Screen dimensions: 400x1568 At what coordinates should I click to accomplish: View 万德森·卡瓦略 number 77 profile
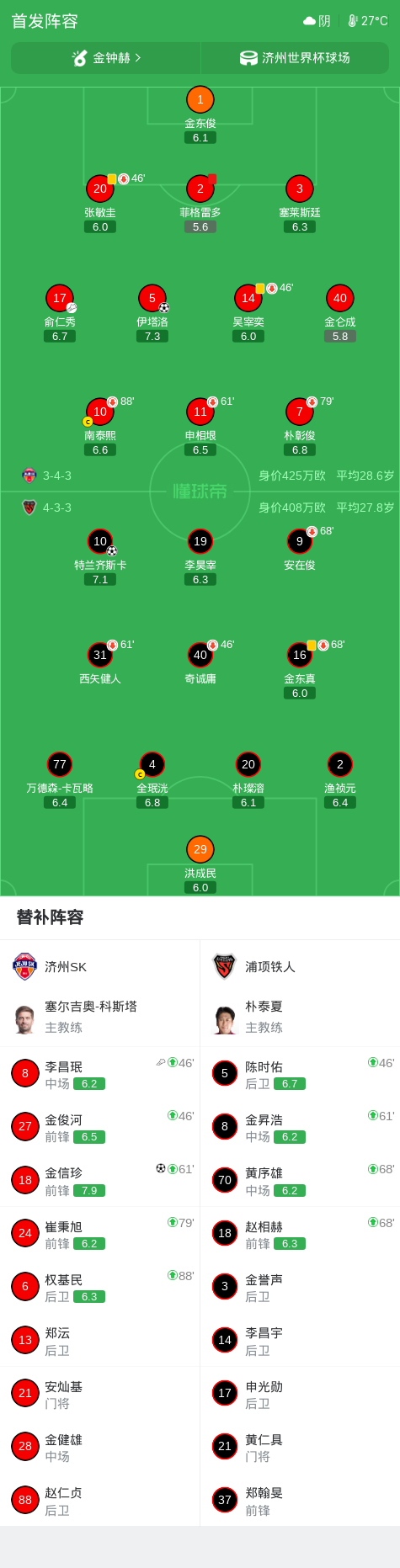pos(60,779)
